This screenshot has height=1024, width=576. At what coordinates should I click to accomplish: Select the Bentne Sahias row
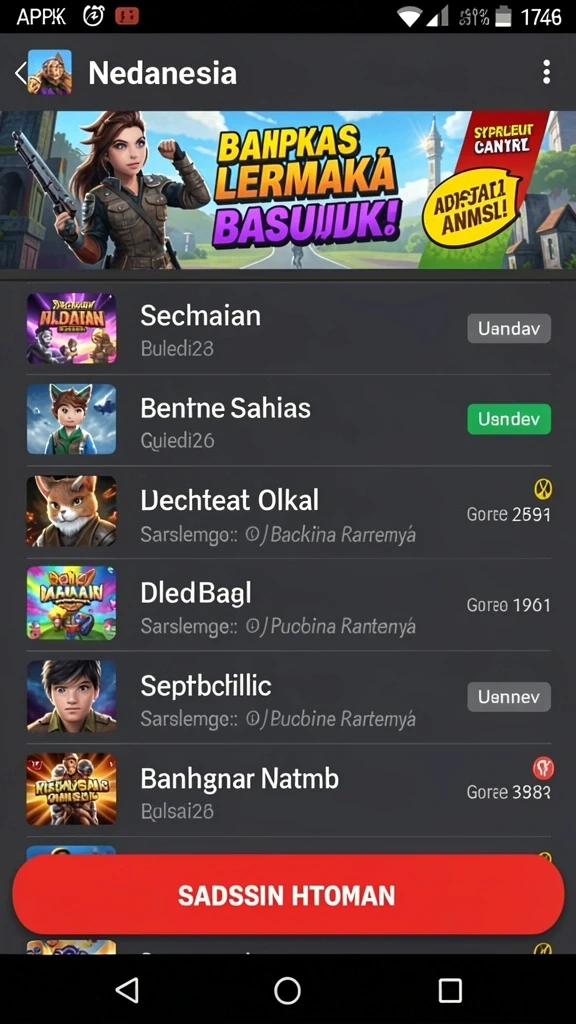coord(288,419)
